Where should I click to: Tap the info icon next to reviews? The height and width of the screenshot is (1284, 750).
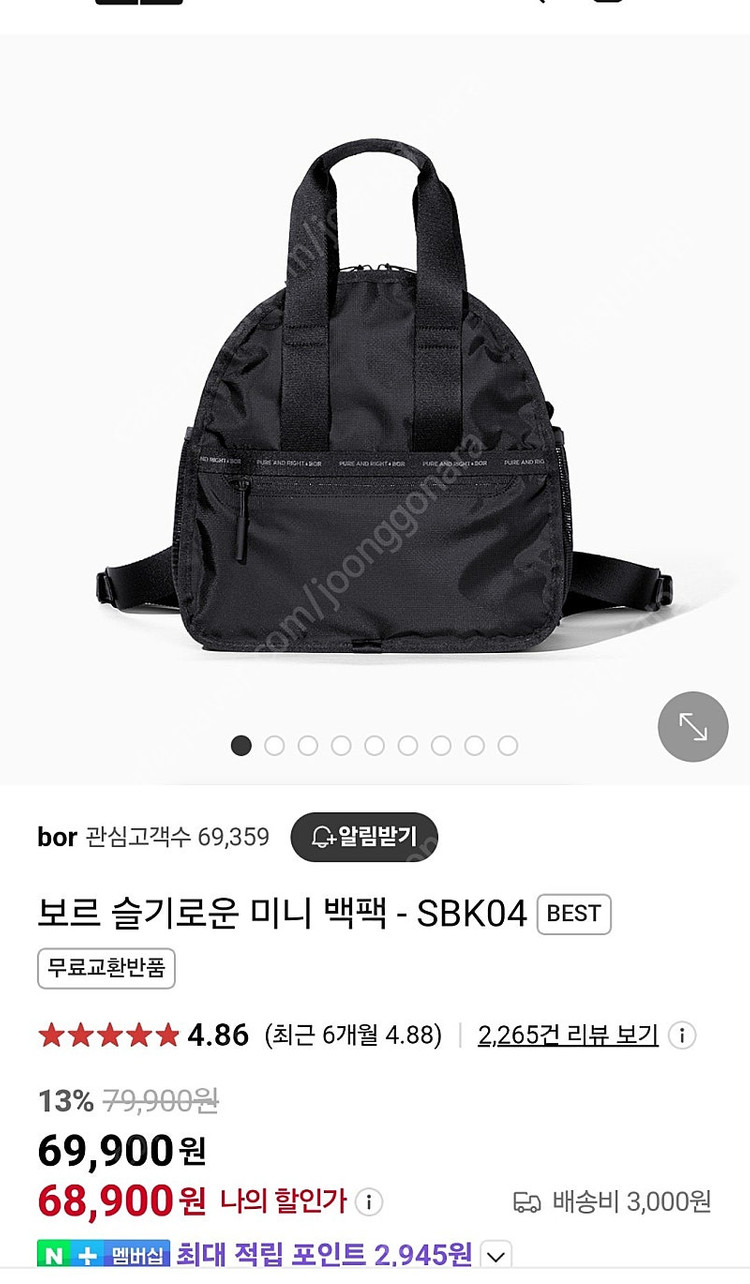682,1035
